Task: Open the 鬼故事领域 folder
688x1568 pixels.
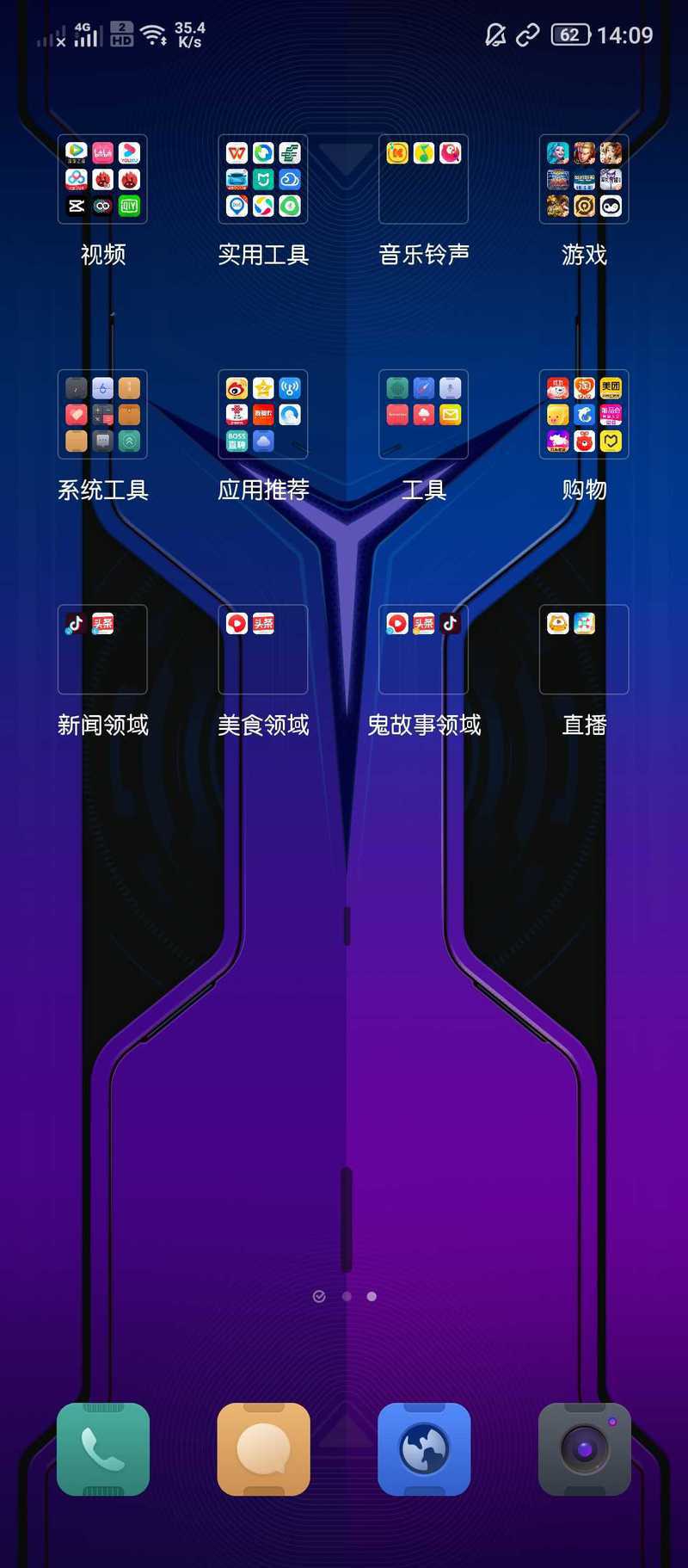Action: (424, 649)
